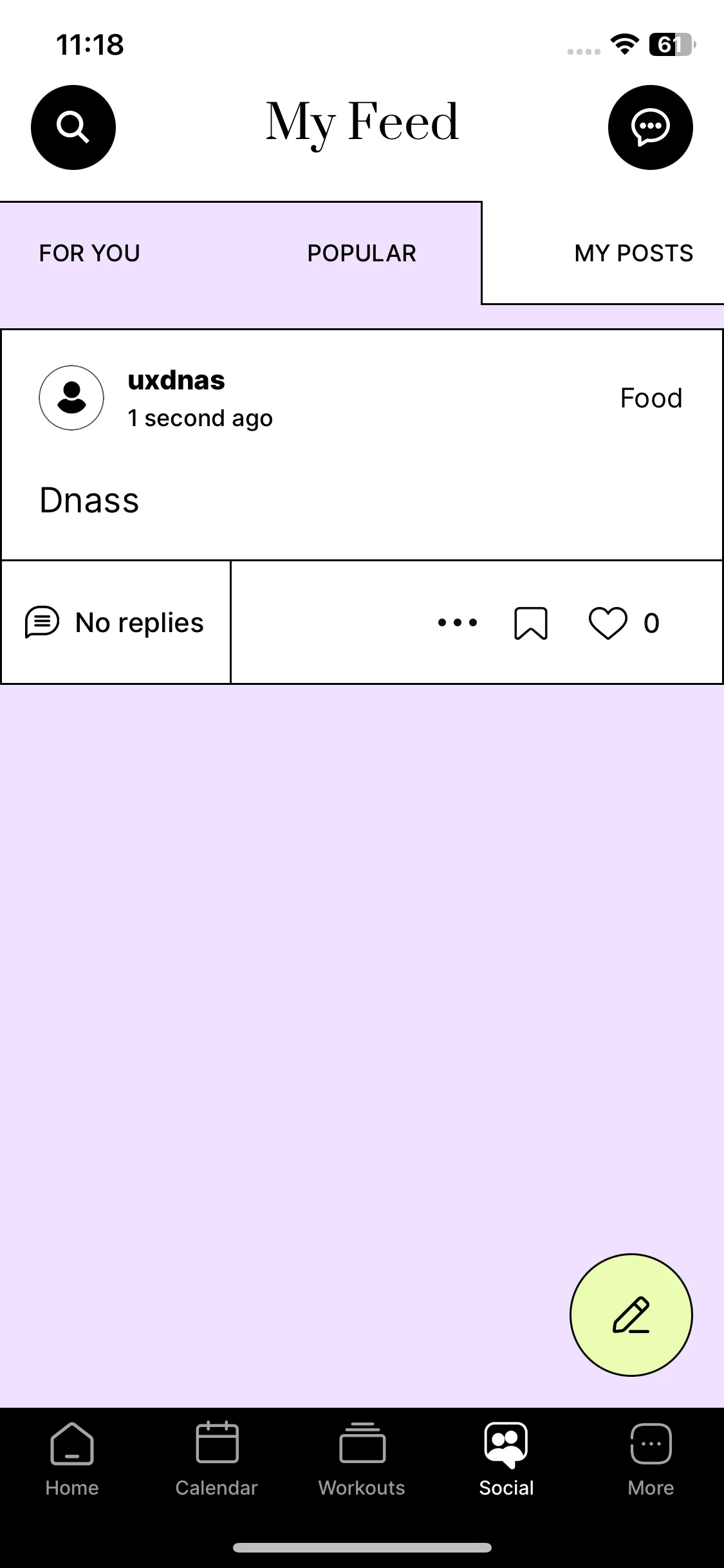724x1568 pixels.
Task: Go to the Home tab
Action: (72, 1460)
